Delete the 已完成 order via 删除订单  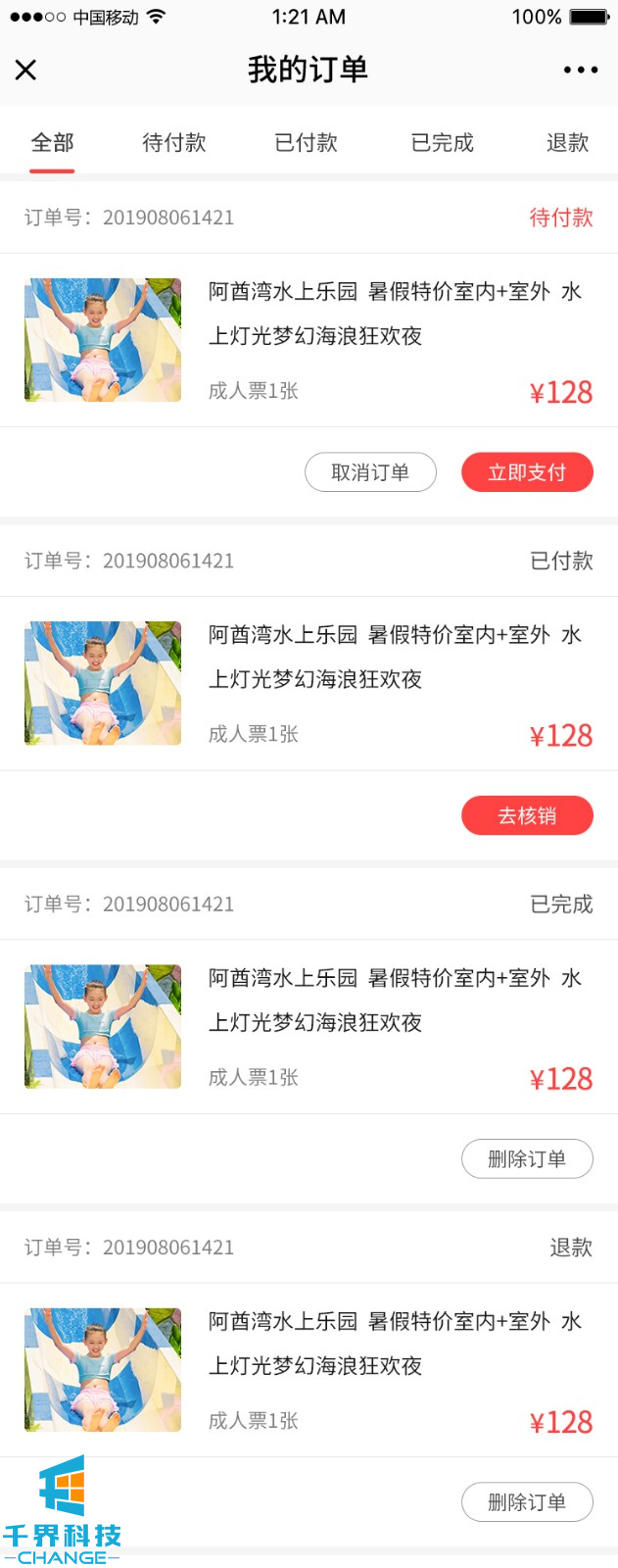pos(527,1158)
